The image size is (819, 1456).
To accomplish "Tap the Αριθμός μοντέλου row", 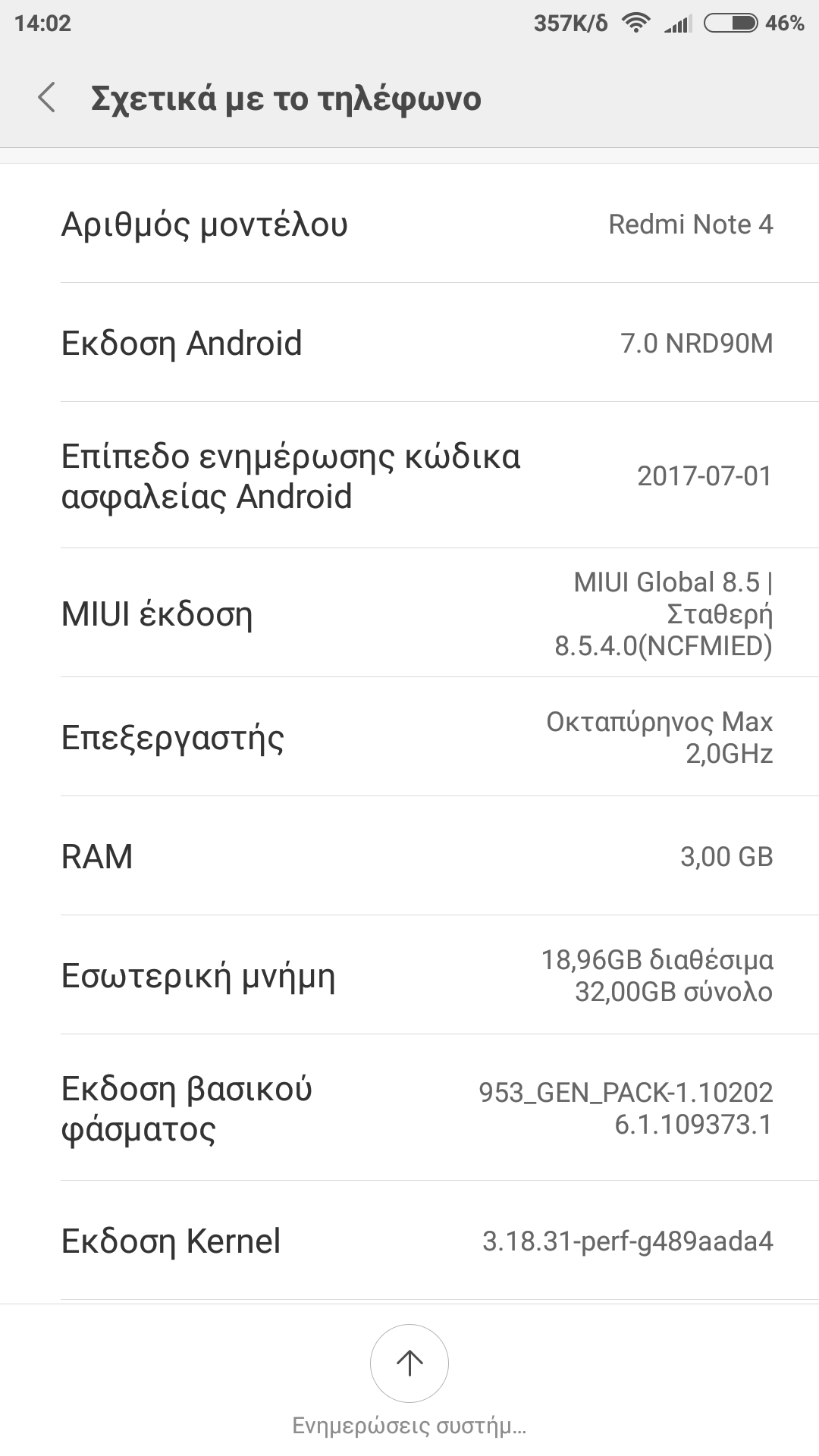I will click(409, 224).
